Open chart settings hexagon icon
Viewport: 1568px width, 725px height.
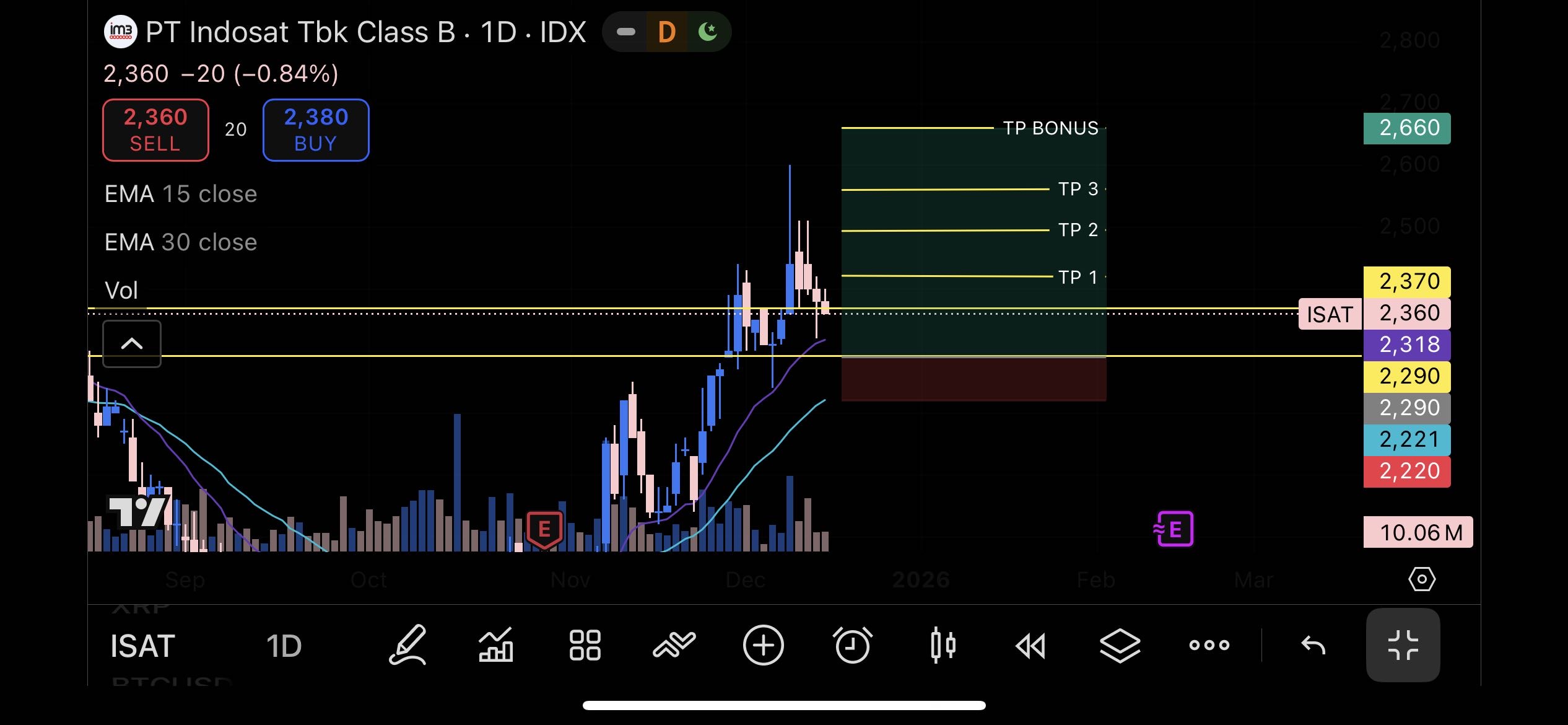(1422, 579)
